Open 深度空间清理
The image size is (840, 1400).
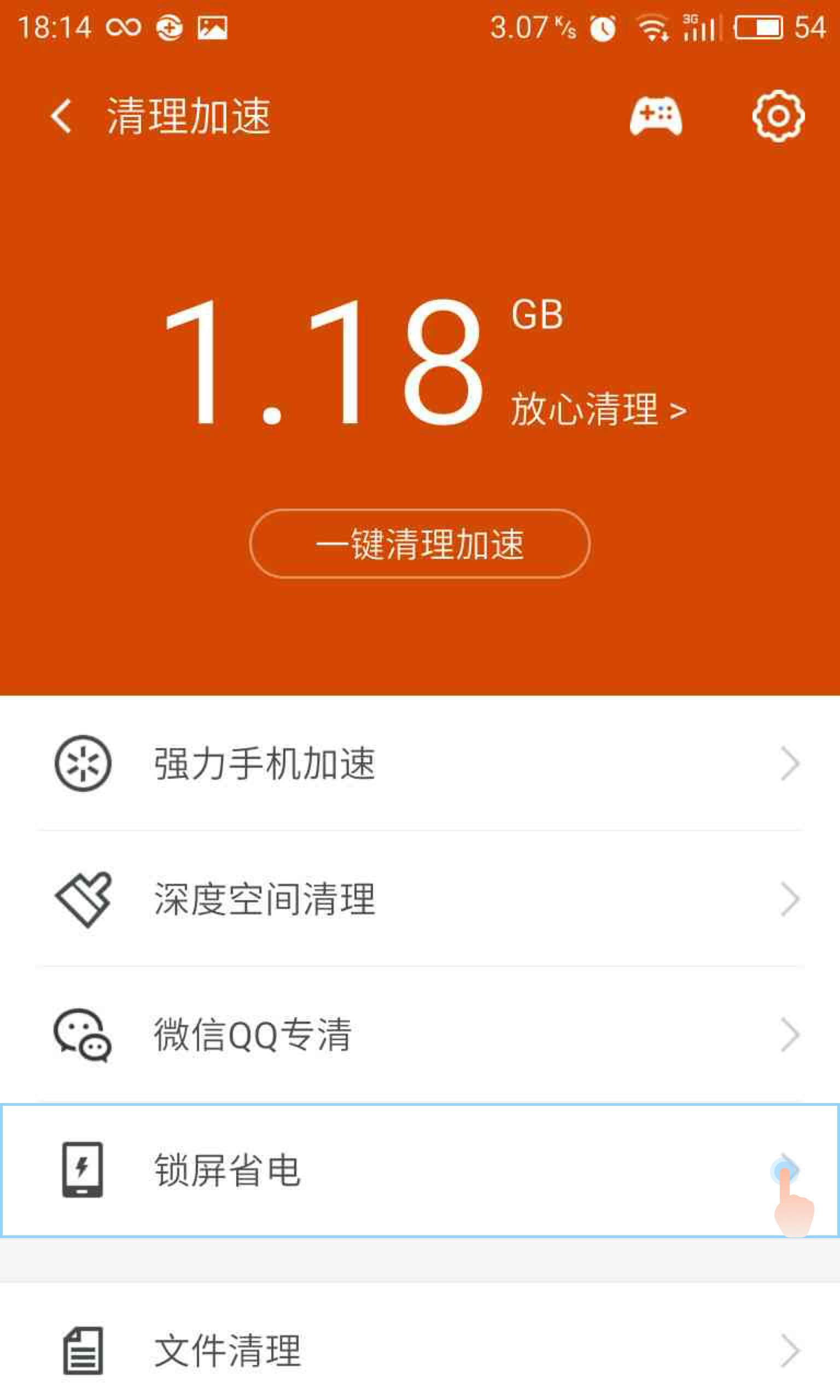(x=419, y=898)
